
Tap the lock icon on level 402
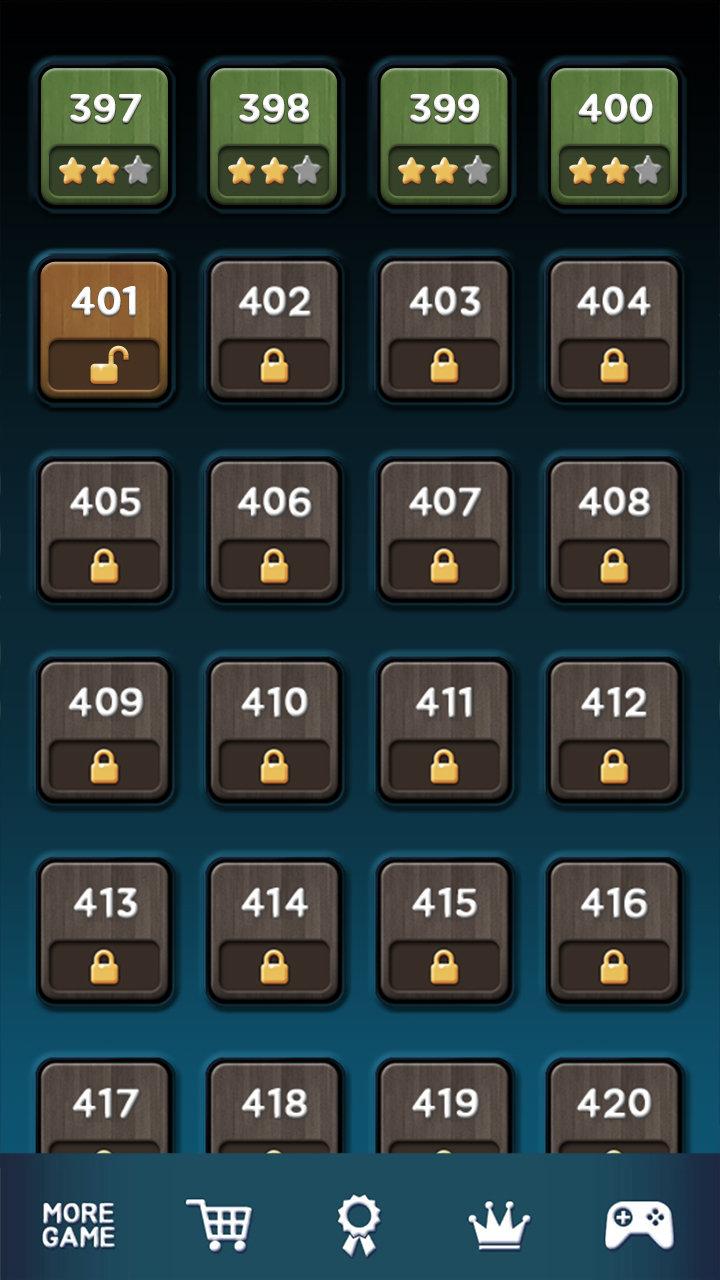click(x=275, y=365)
